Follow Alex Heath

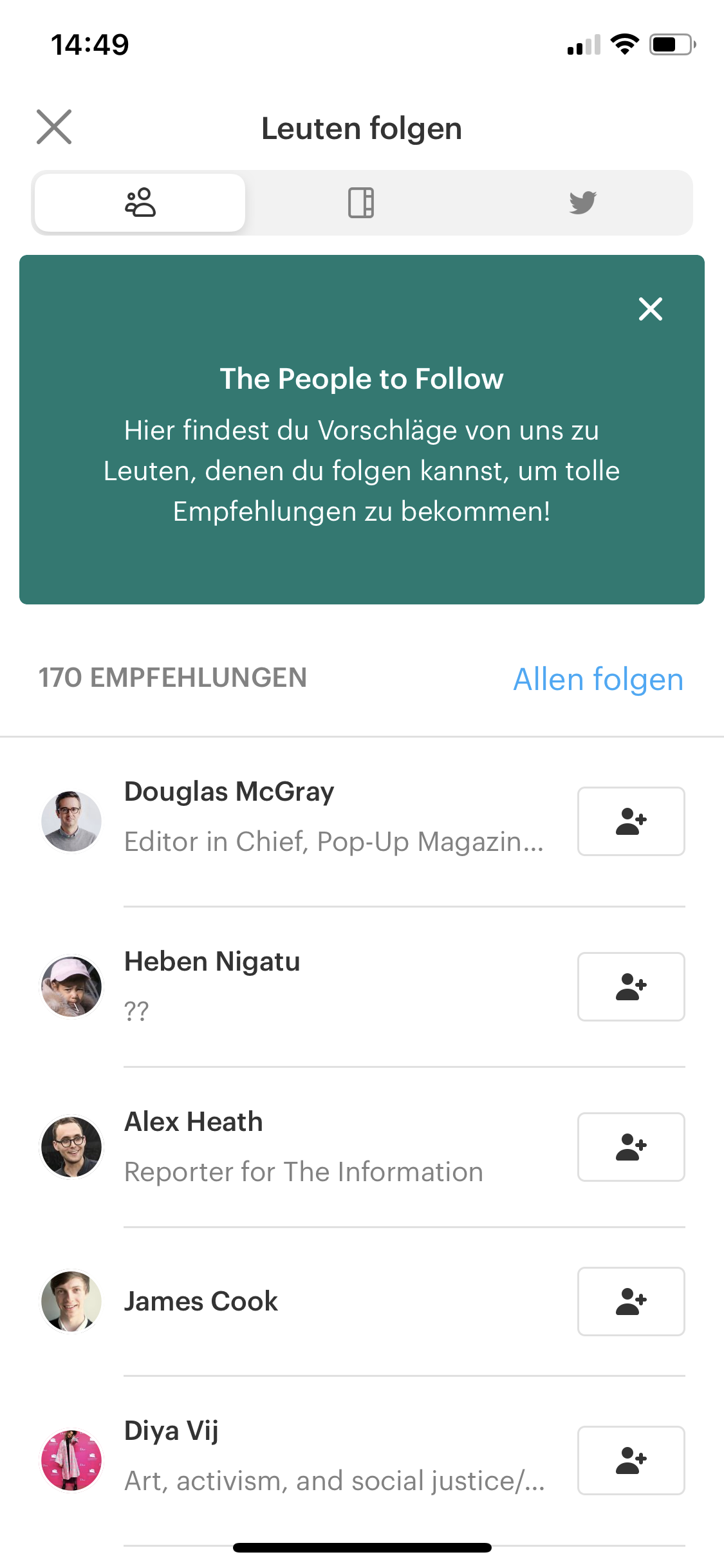(631, 1147)
